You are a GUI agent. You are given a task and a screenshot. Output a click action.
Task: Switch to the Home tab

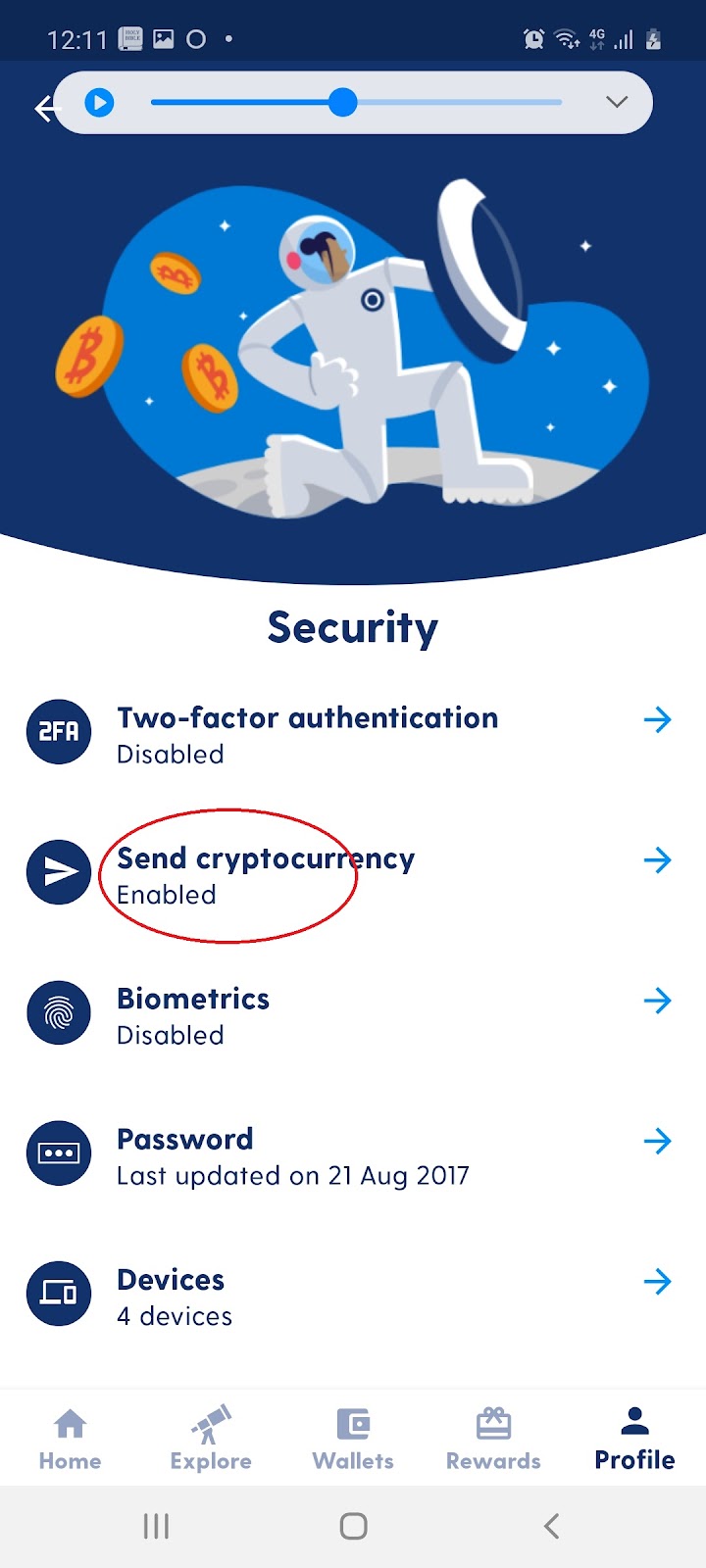[70, 1438]
